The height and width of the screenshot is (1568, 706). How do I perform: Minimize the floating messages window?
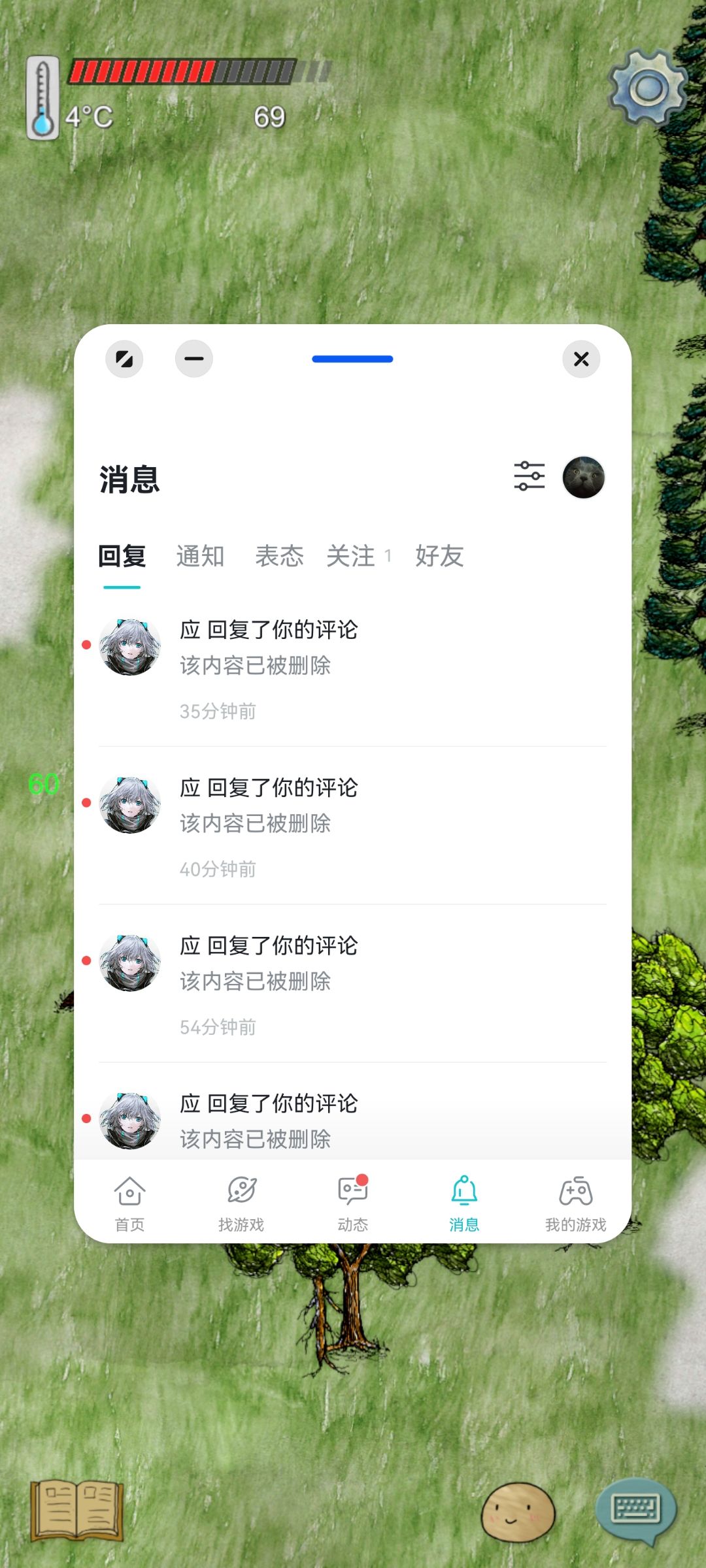(x=193, y=359)
